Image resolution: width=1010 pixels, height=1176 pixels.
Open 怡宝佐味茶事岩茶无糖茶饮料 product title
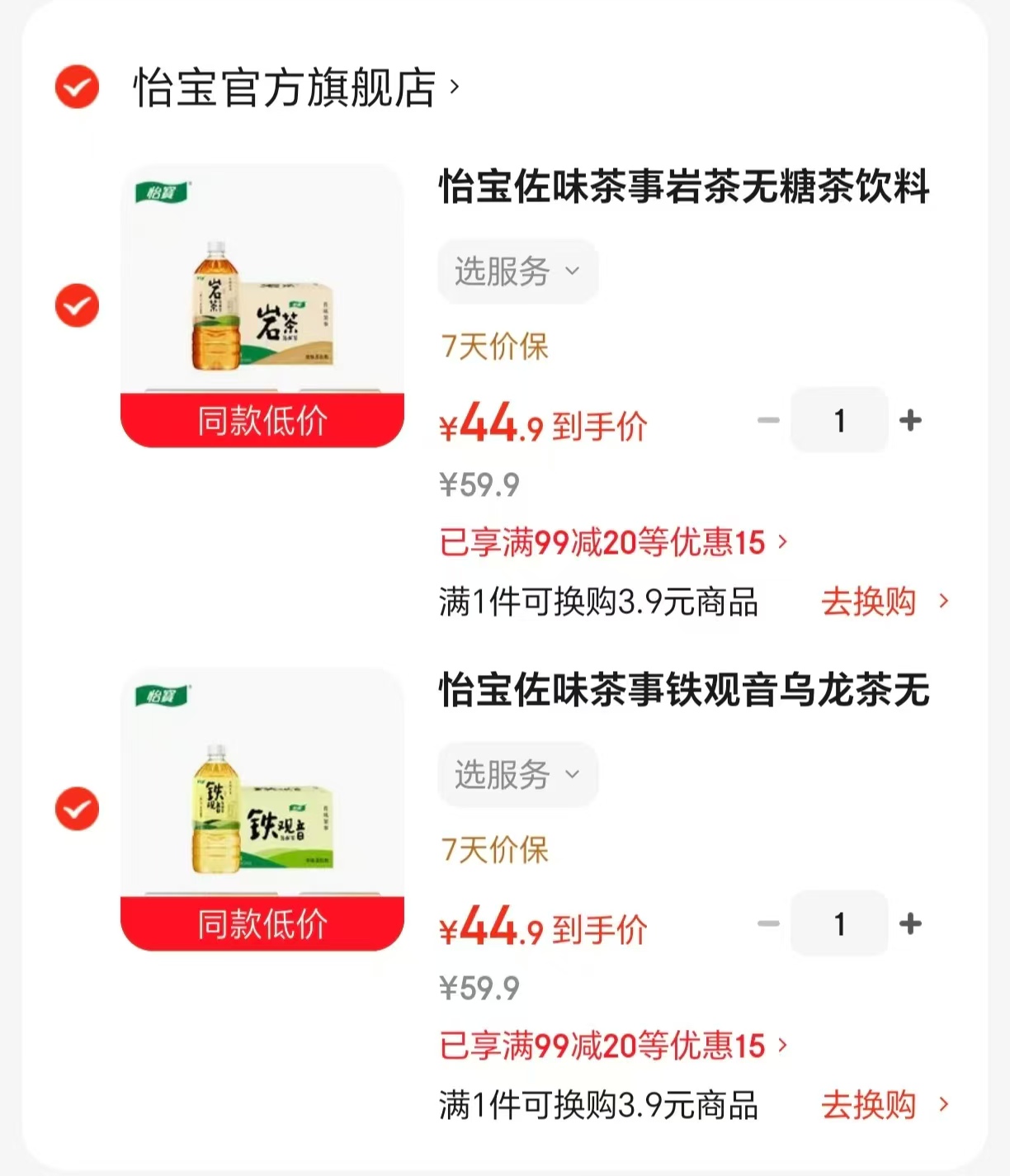pos(684,187)
